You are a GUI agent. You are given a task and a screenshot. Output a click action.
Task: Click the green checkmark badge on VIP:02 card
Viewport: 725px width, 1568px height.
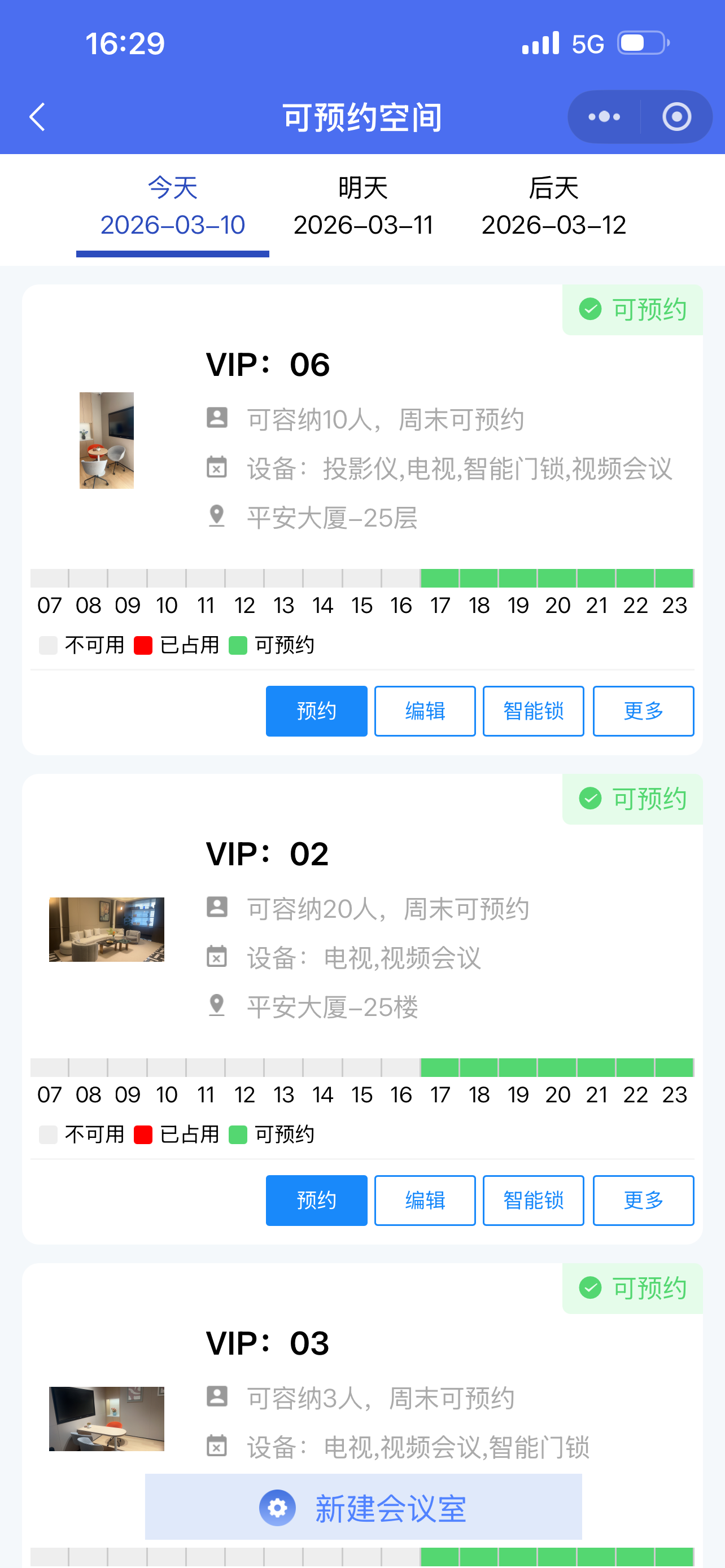(x=589, y=799)
